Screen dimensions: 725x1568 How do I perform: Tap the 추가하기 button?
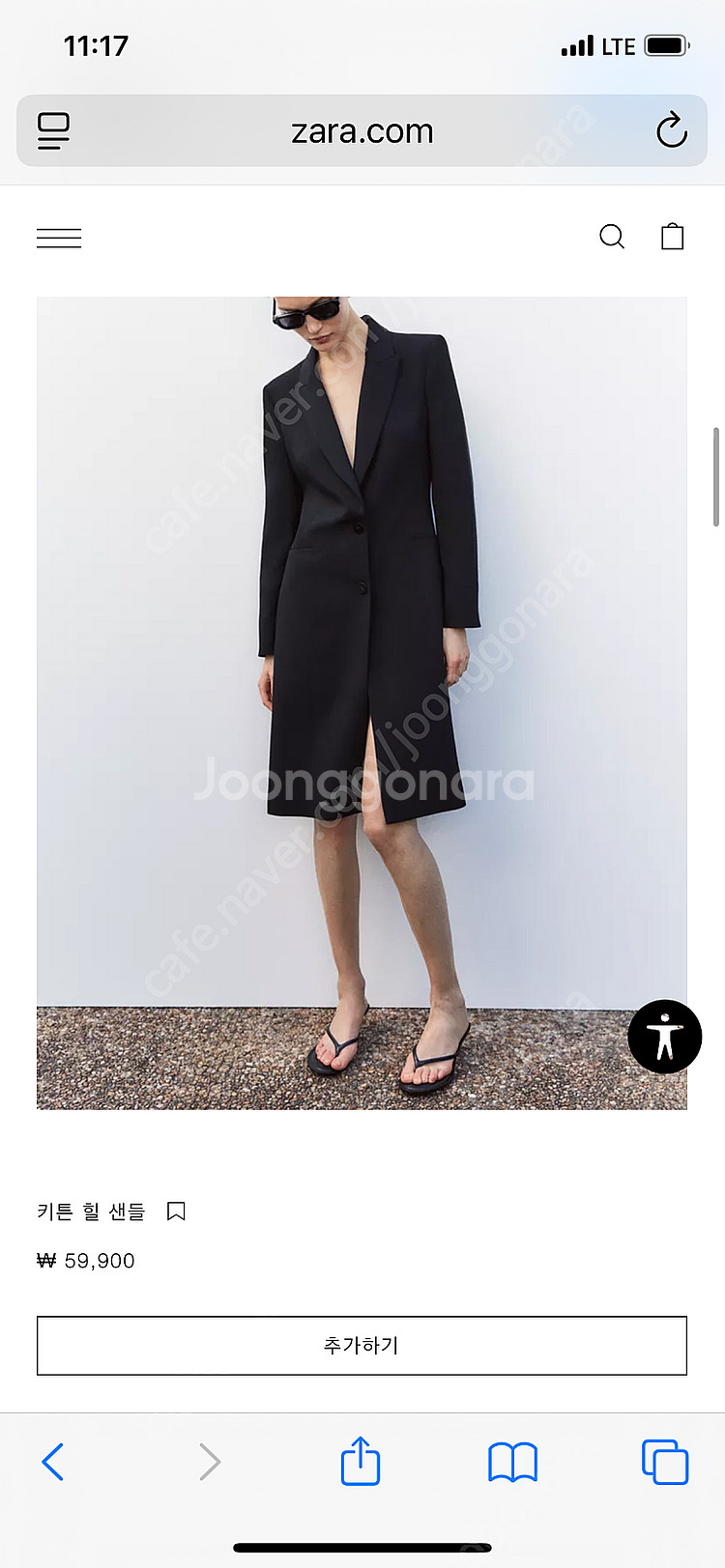362,1345
